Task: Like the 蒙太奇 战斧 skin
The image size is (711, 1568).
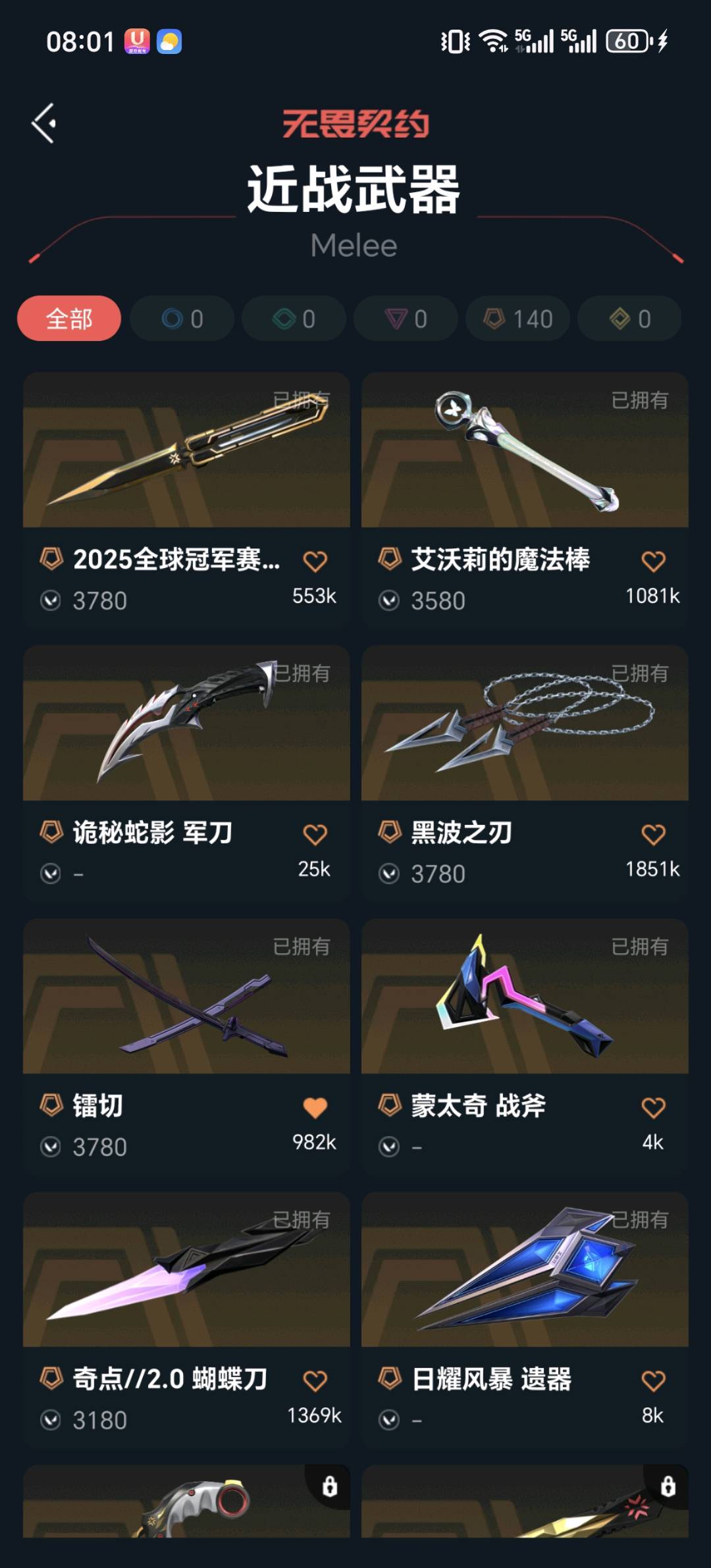Action: (653, 1108)
